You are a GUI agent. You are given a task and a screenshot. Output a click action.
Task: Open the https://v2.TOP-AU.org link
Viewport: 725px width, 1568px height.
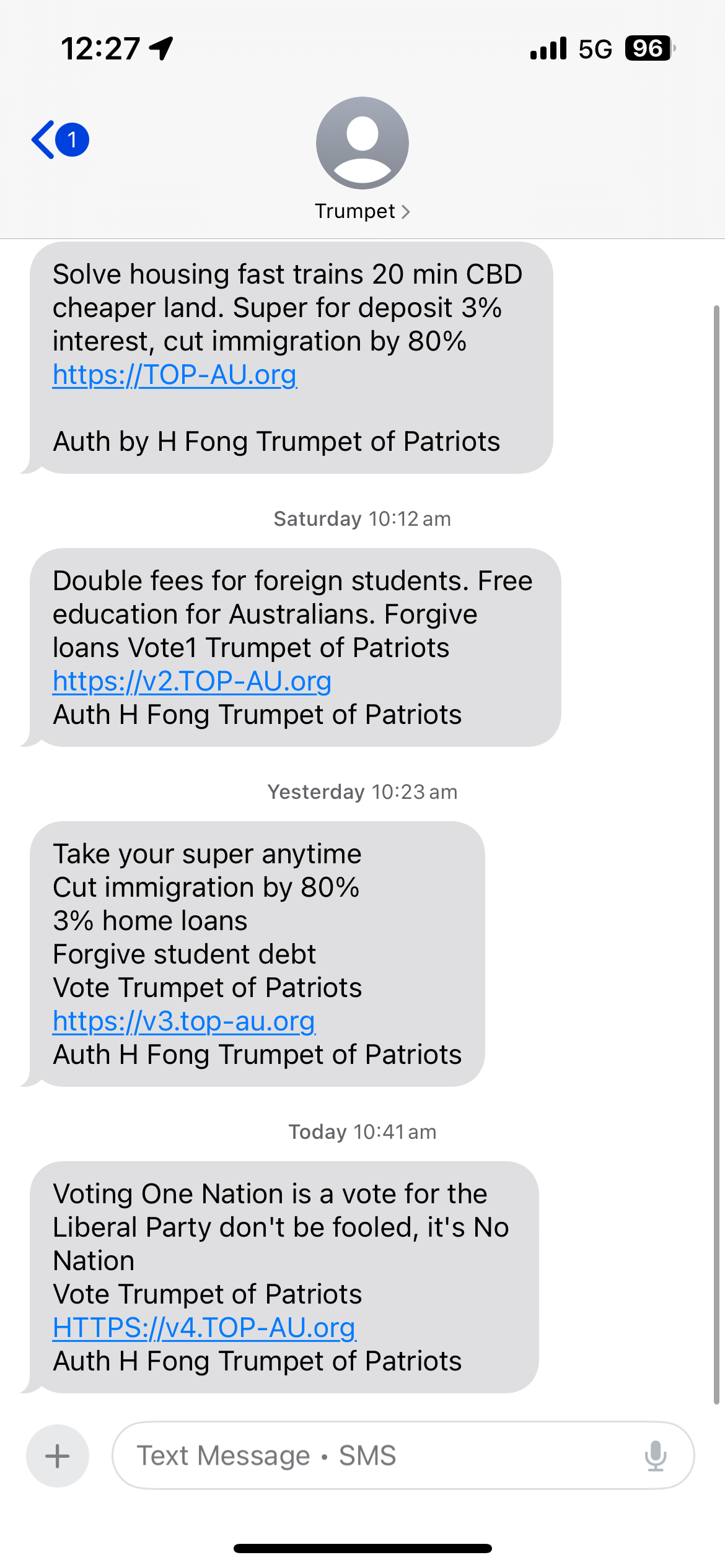coord(191,681)
